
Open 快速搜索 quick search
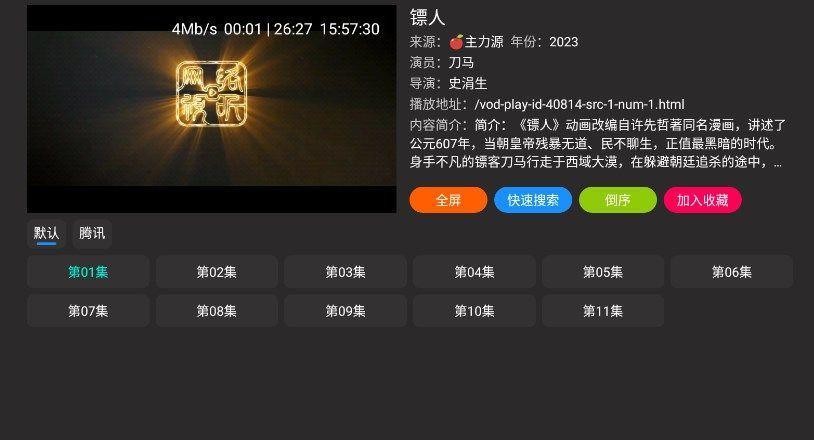533,200
